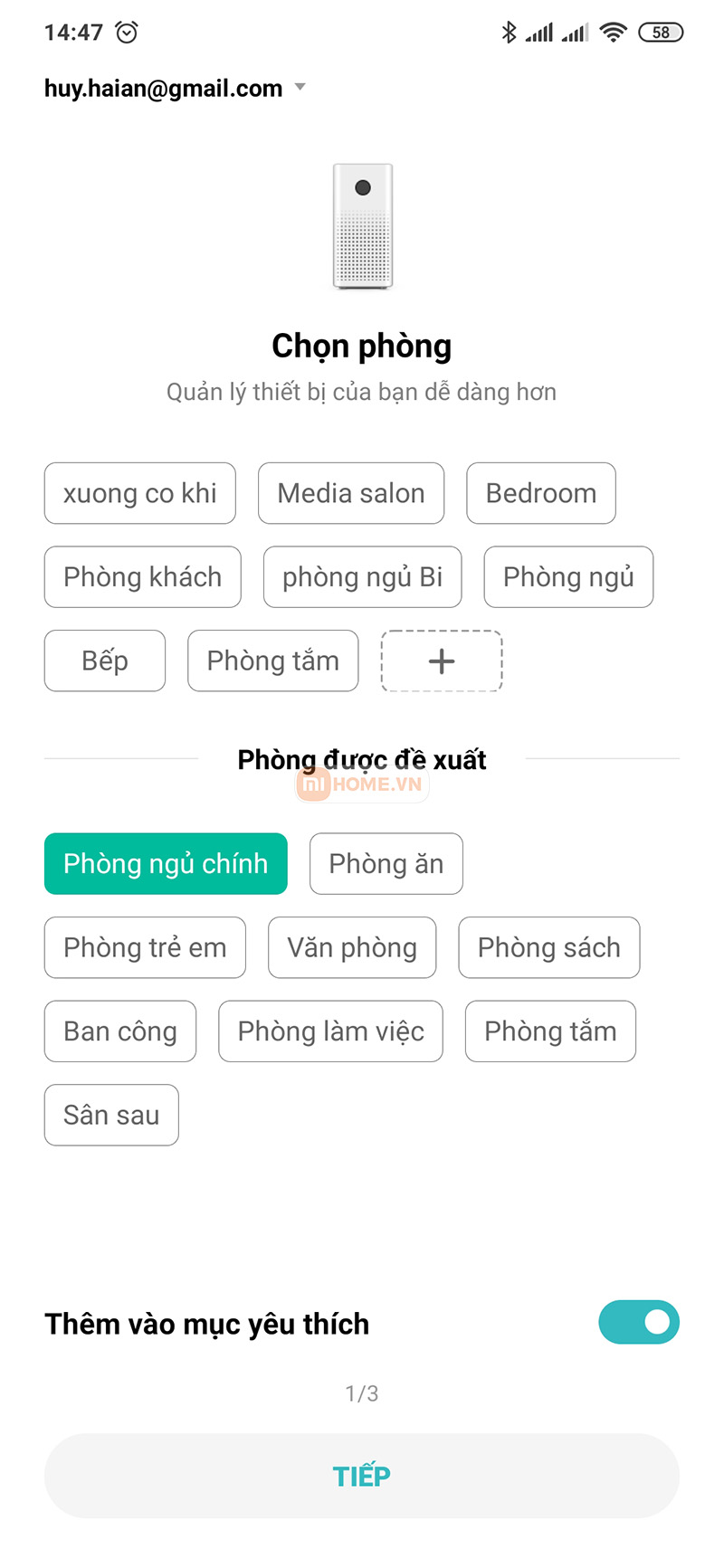Tap the 1/3 page step indicator
The height and width of the screenshot is (1568, 724).
coord(361,1392)
